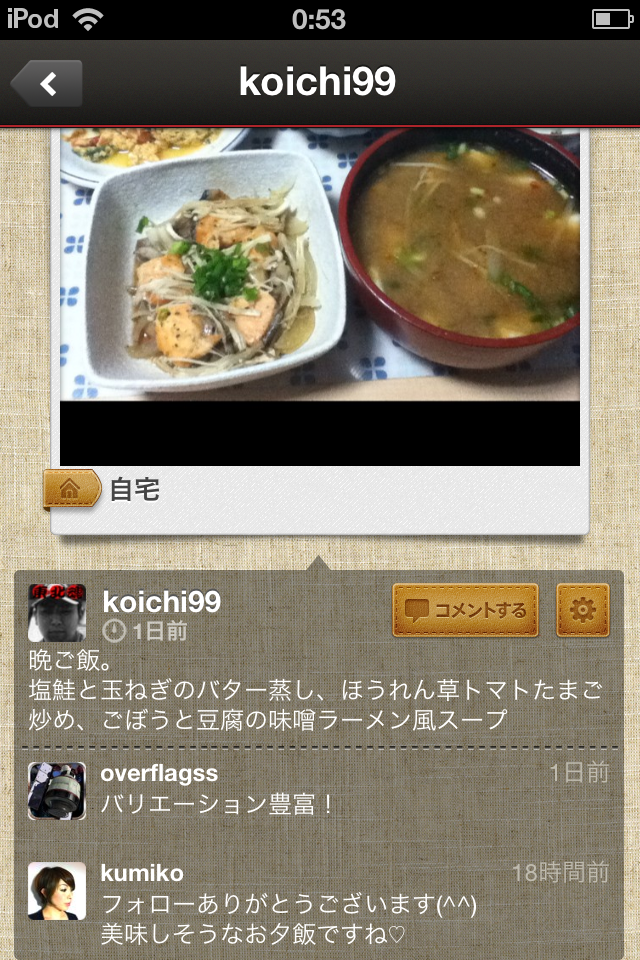Open overflagss's profile from comment

57,791
